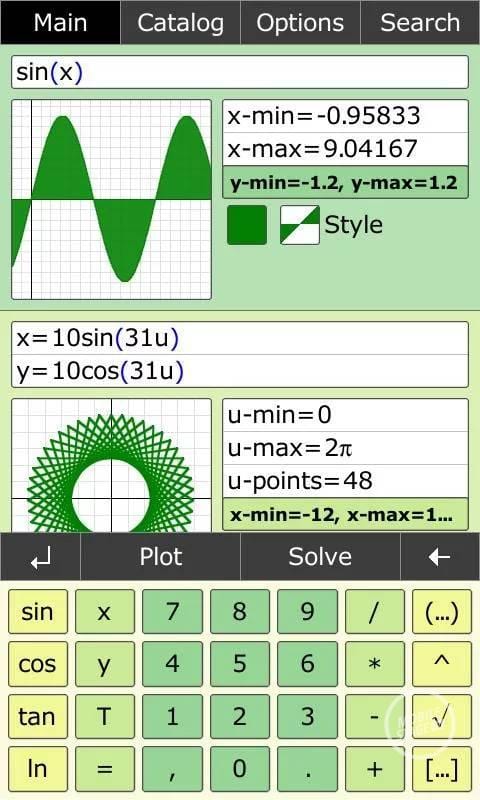Hit the backspace arrow key

click(440, 557)
